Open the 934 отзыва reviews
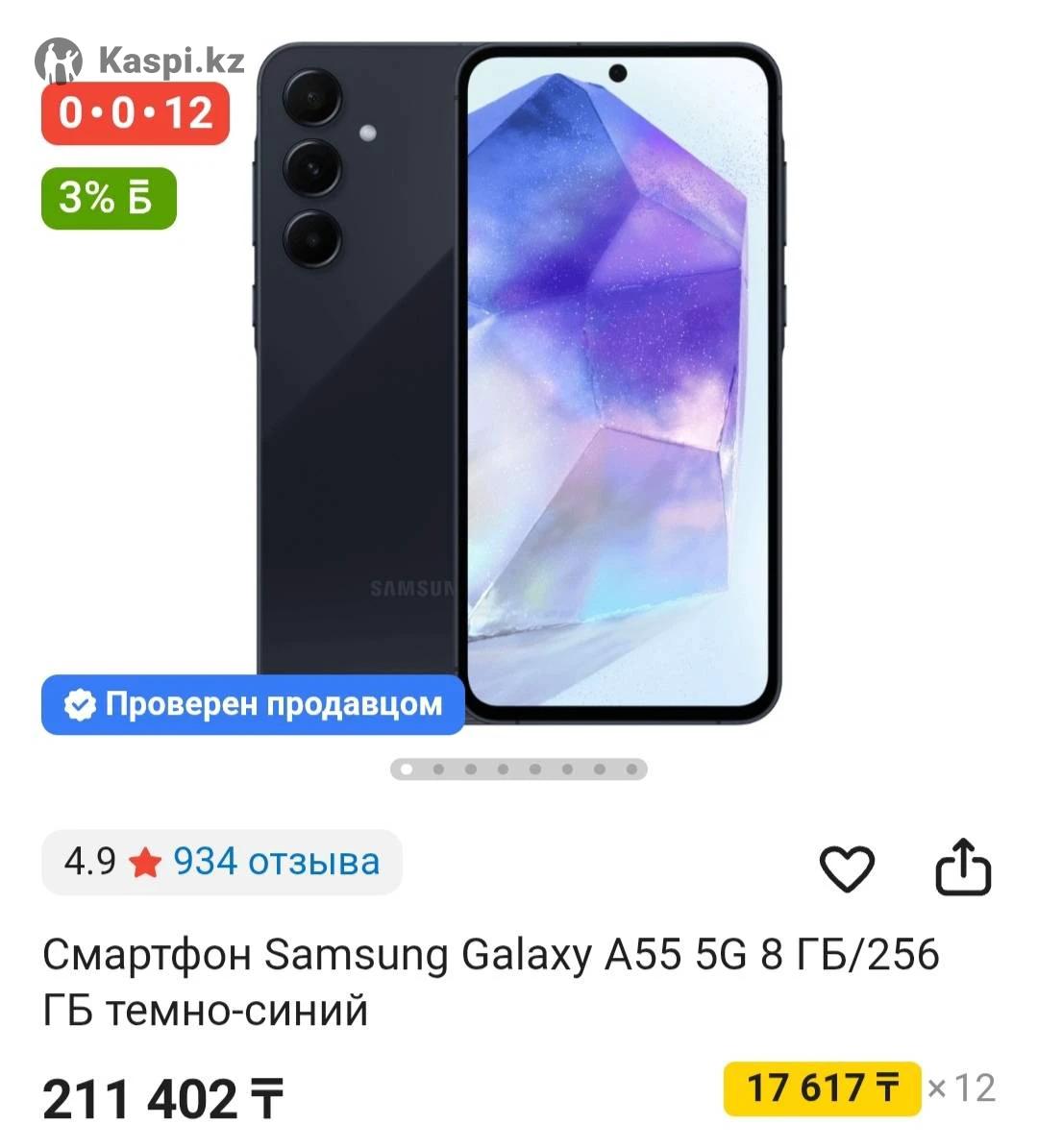 tap(276, 862)
